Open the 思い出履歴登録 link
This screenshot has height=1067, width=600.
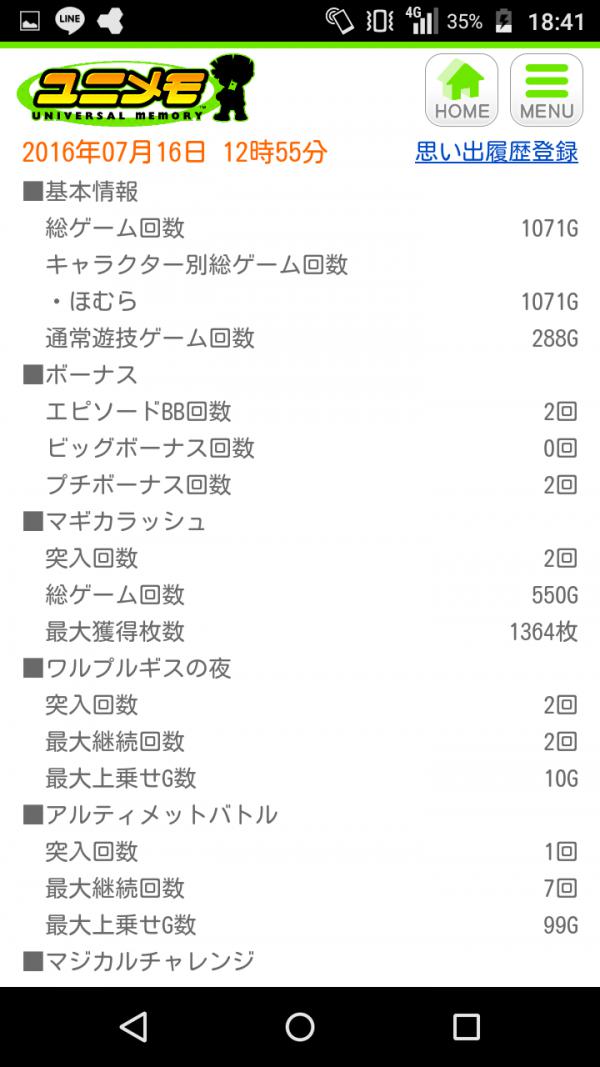(x=496, y=152)
